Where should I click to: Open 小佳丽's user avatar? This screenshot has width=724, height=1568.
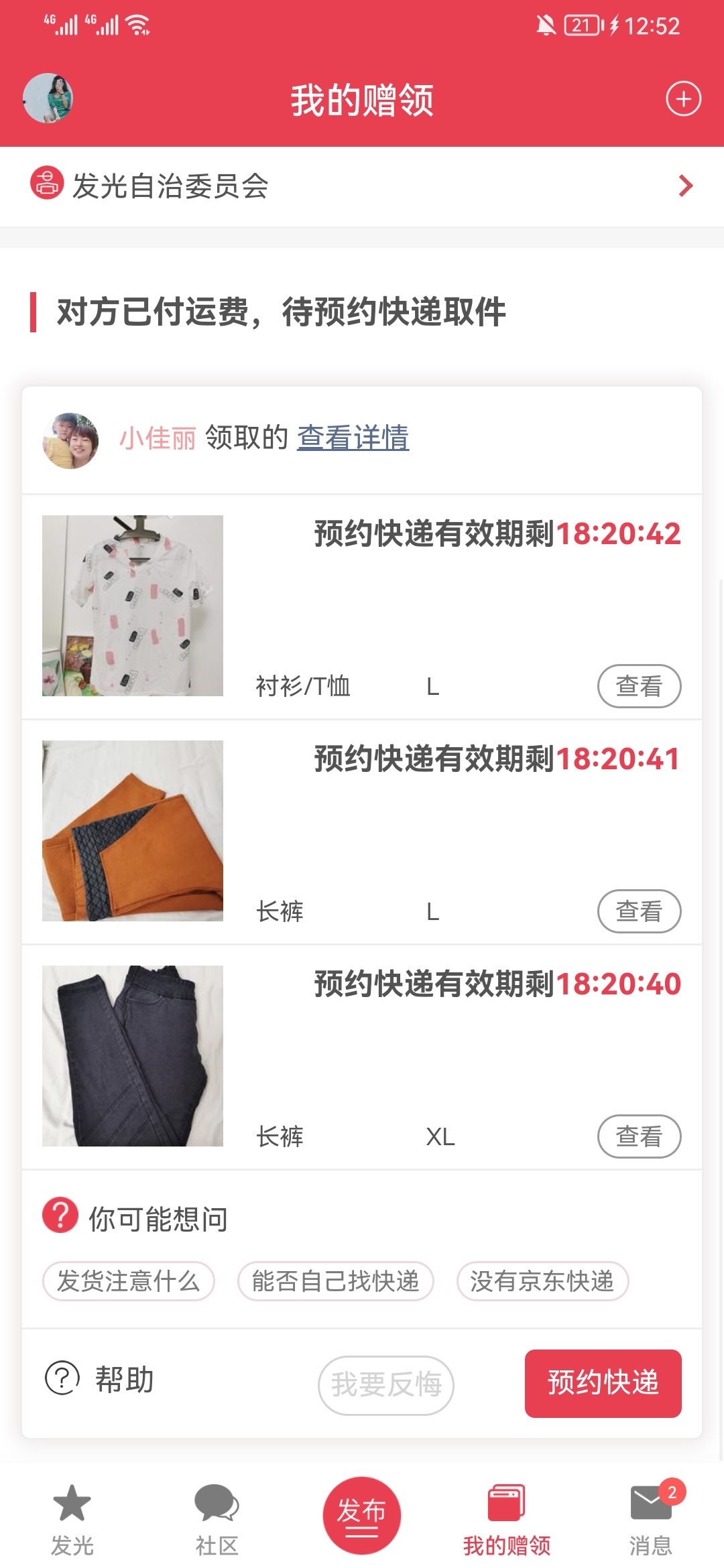pos(70,440)
